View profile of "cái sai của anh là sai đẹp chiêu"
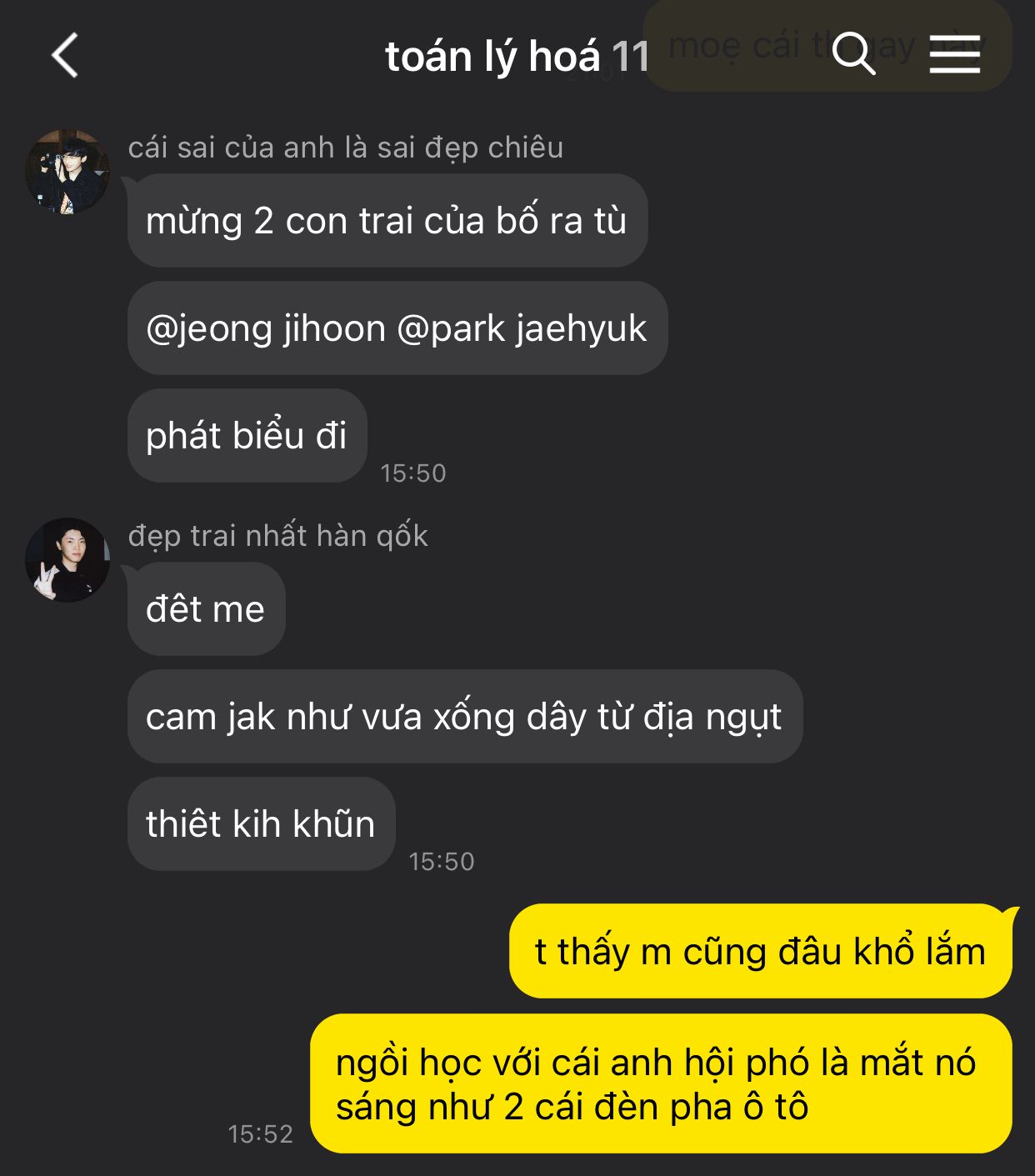This screenshot has height=1176, width=1035. click(67, 172)
